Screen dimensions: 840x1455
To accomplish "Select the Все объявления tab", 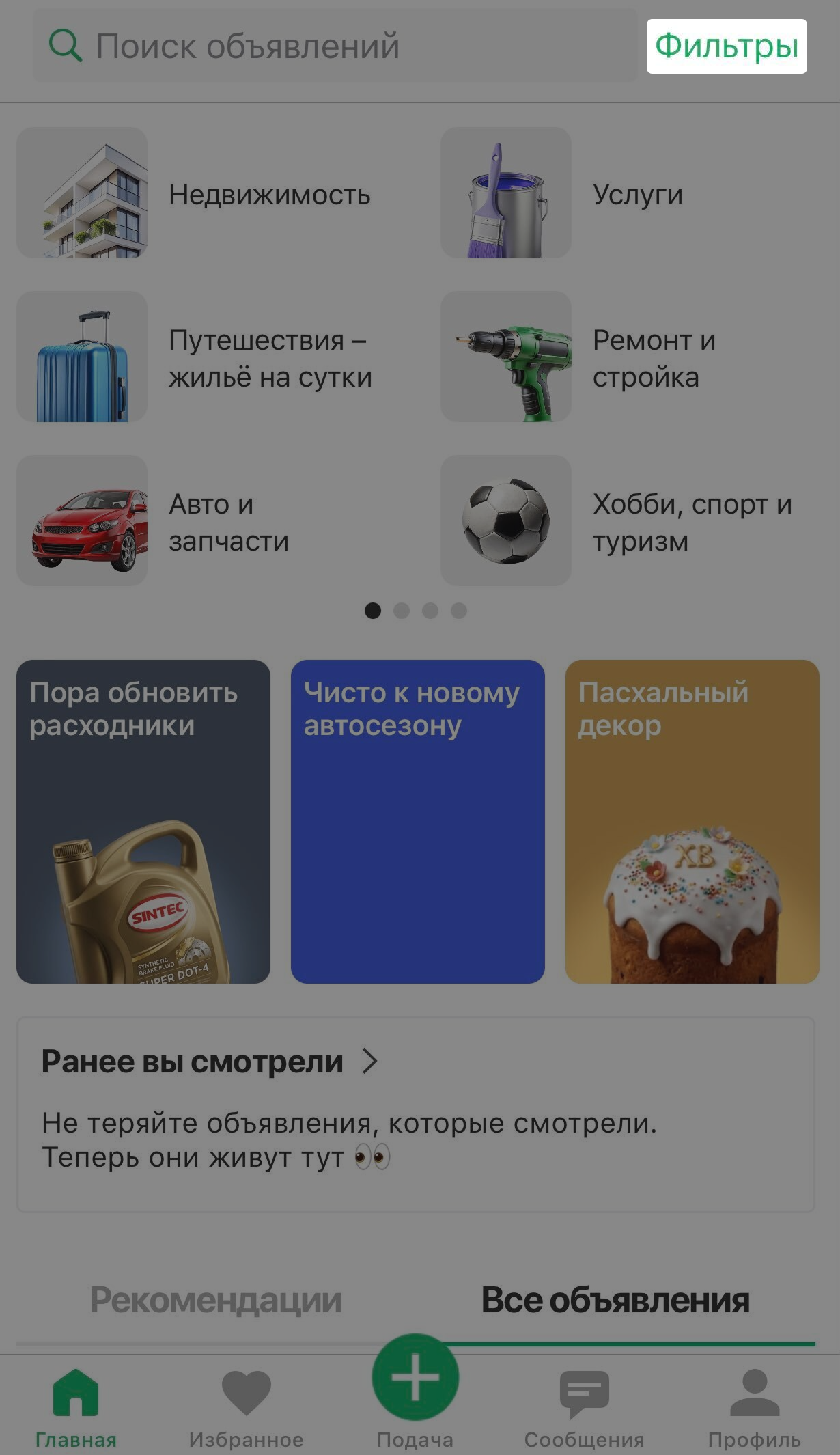I will click(615, 1300).
